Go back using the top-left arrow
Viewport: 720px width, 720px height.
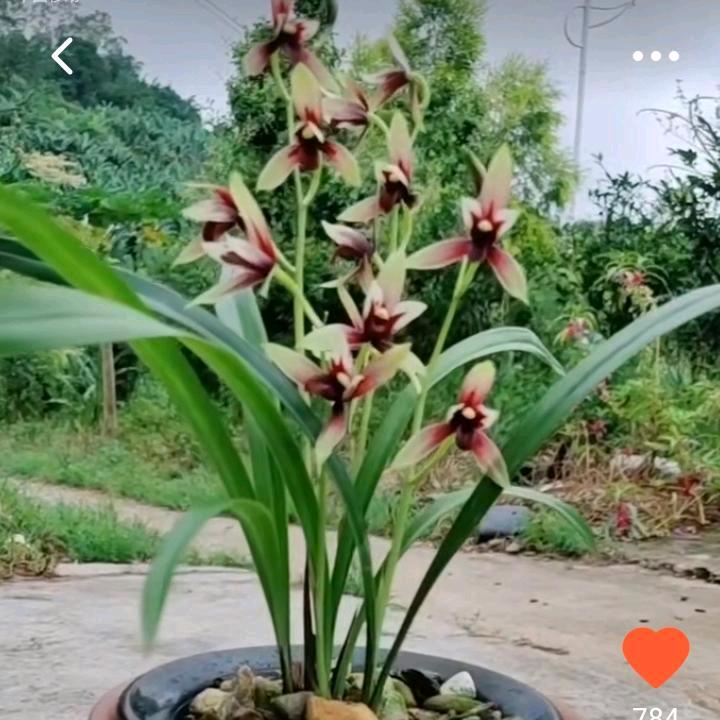(62, 56)
